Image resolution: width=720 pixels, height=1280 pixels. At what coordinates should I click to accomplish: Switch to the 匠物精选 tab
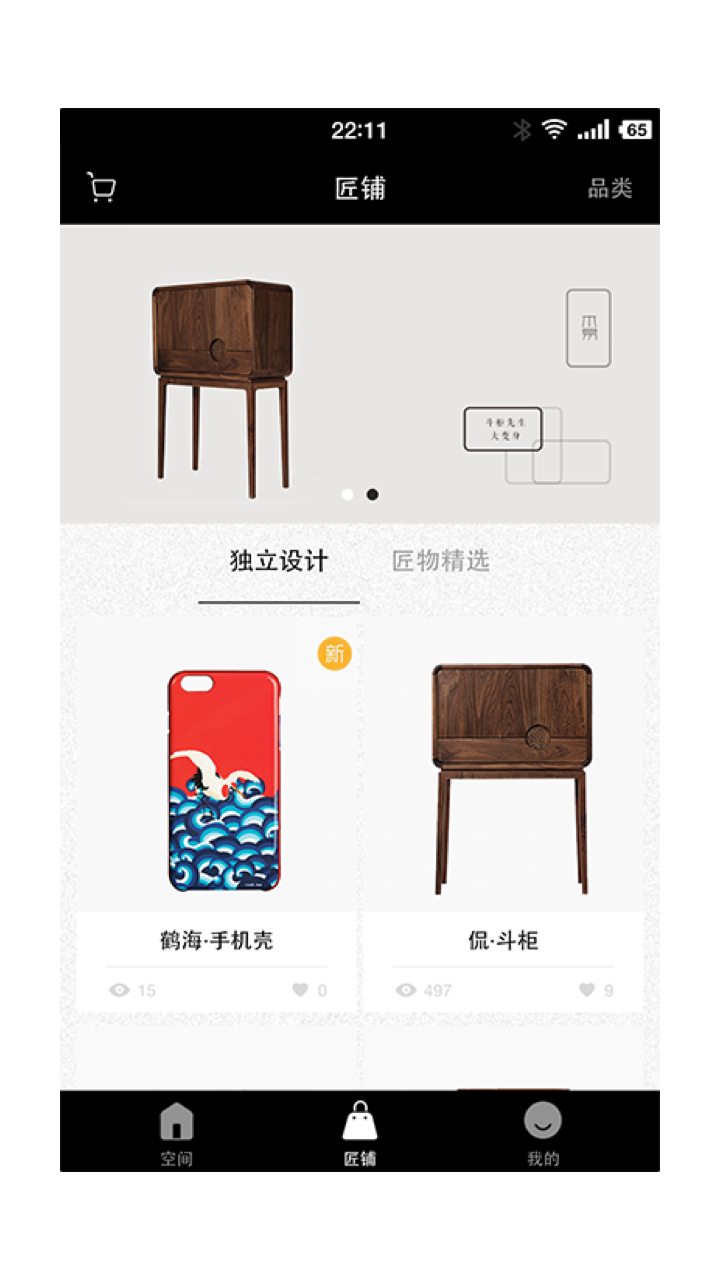click(441, 561)
